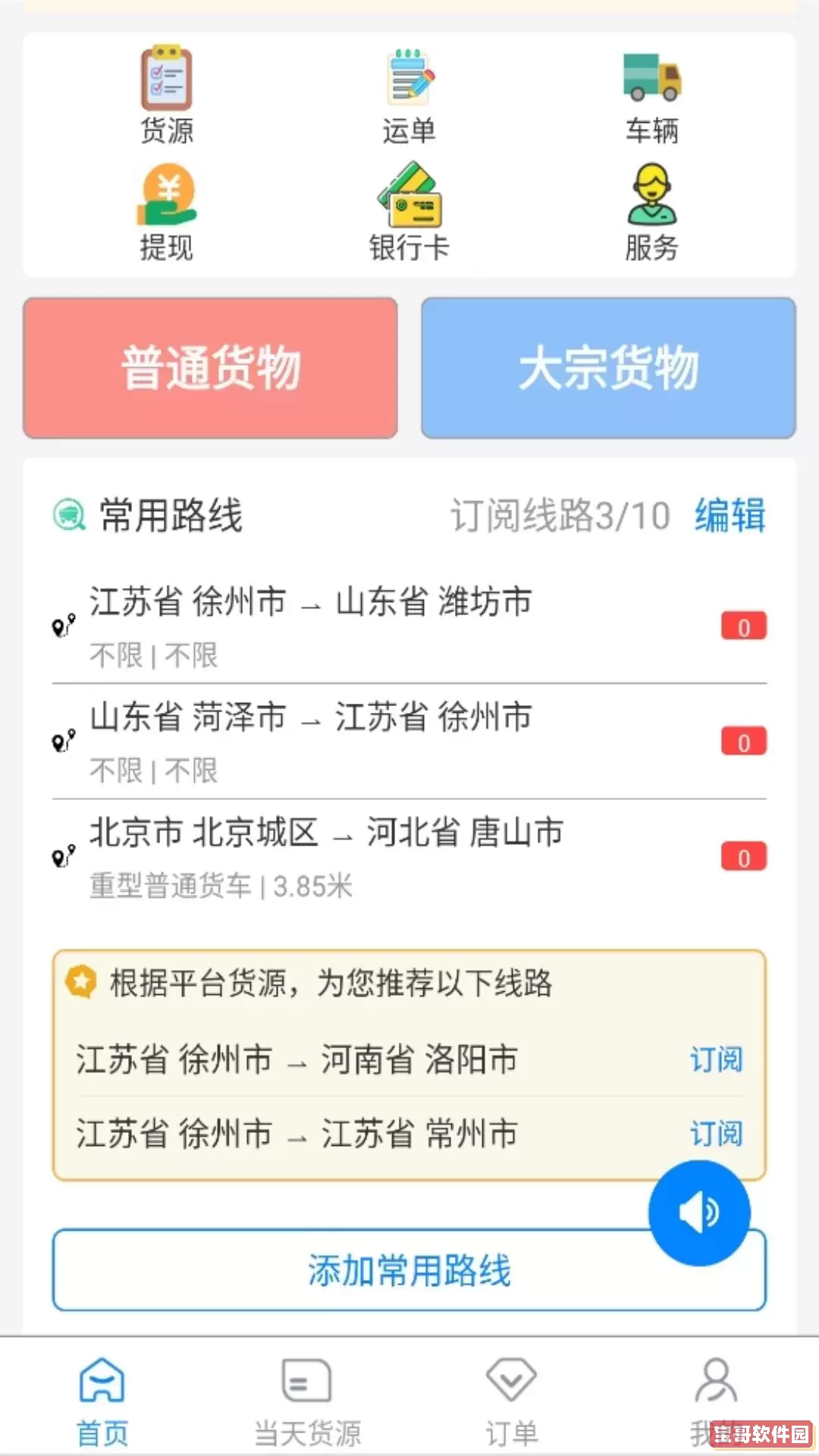819x1456 pixels.
Task: Tap the red 0 badge on first route
Action: click(x=742, y=626)
